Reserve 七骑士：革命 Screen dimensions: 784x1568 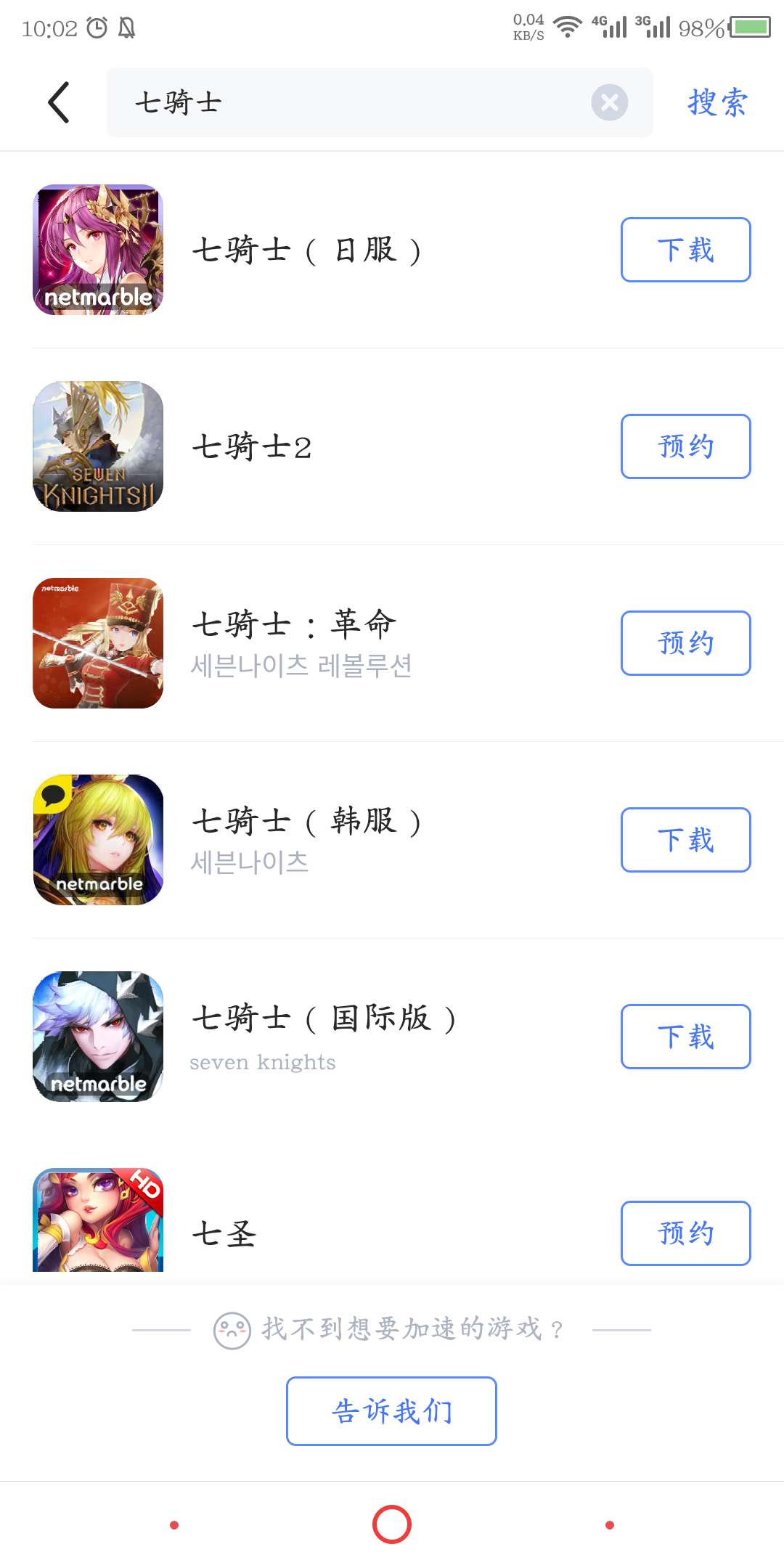tap(685, 643)
